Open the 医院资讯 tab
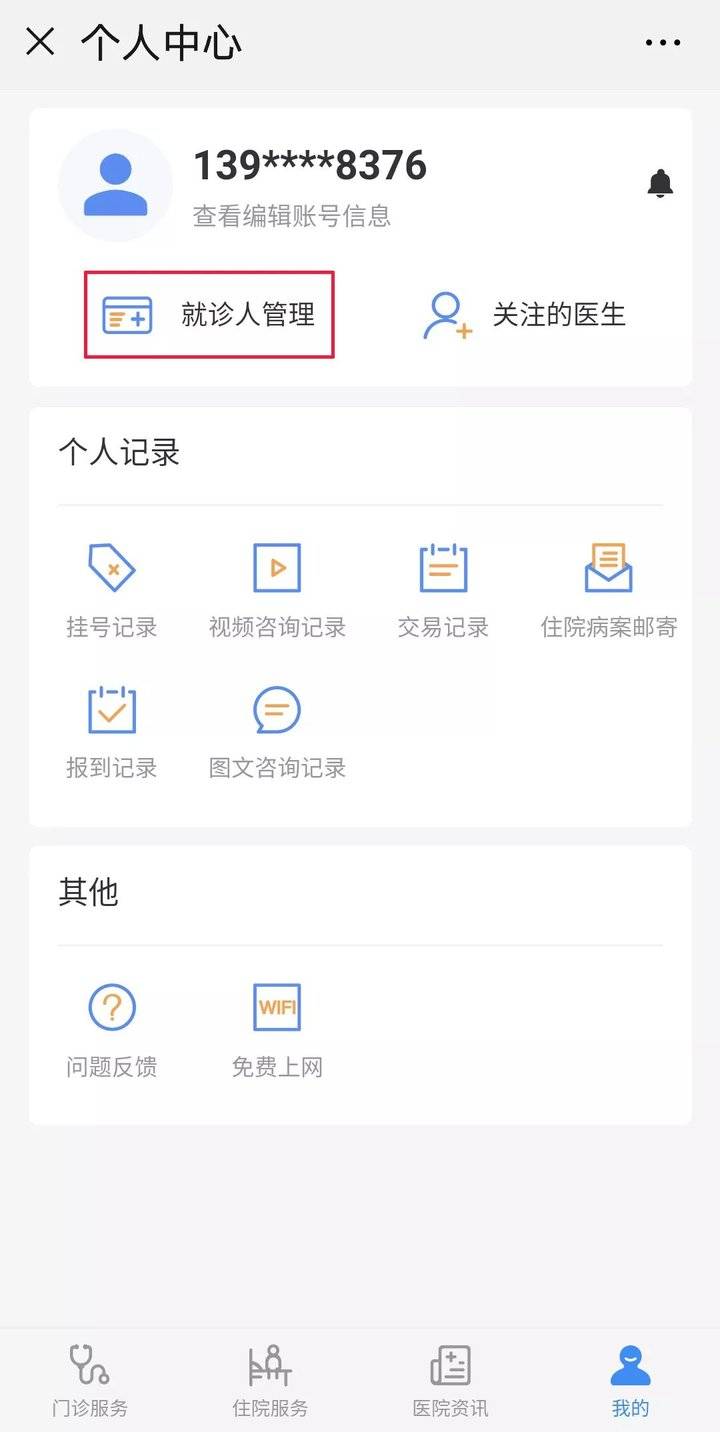Viewport: 720px width, 1432px height. click(x=450, y=1380)
